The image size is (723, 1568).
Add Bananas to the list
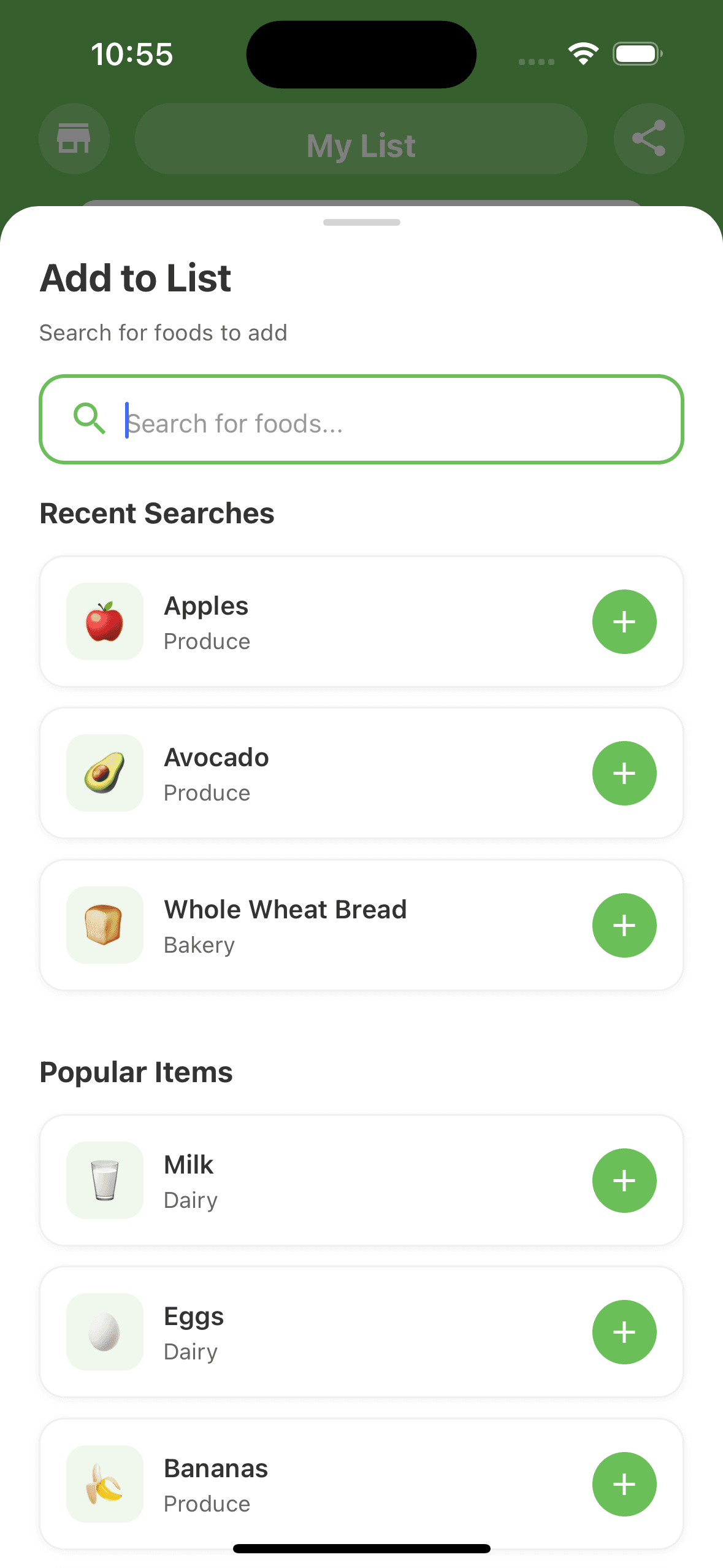coord(624,1483)
